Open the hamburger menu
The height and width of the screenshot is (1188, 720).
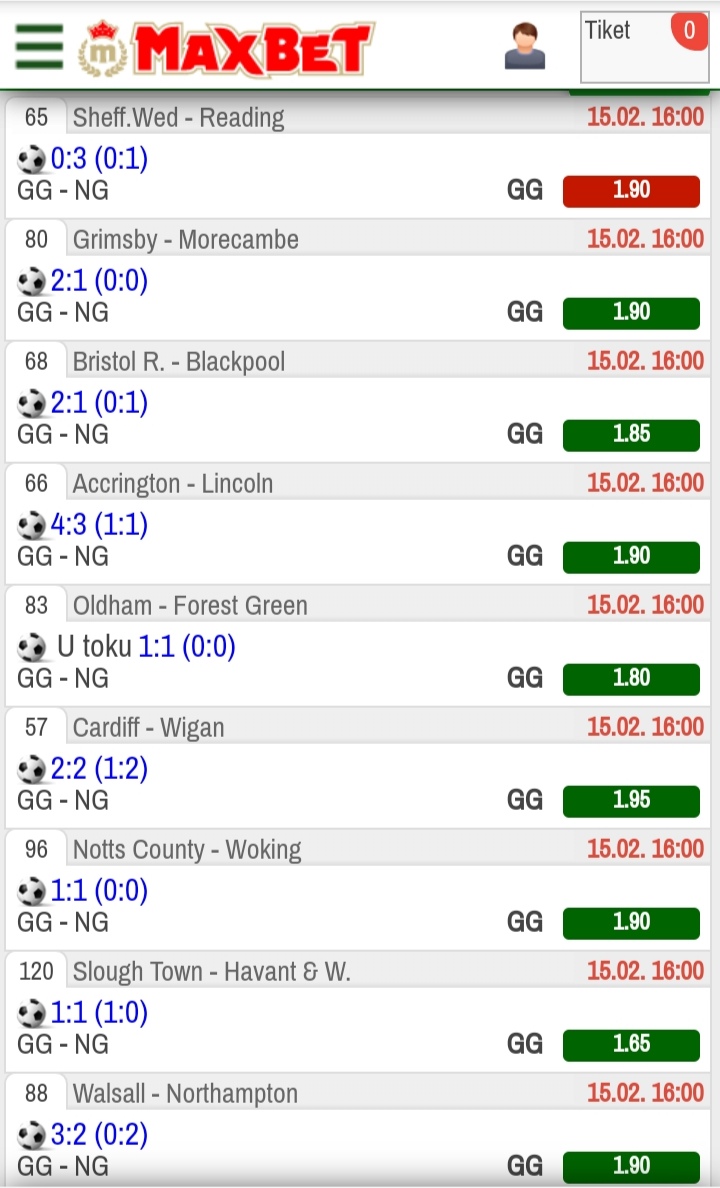click(39, 47)
